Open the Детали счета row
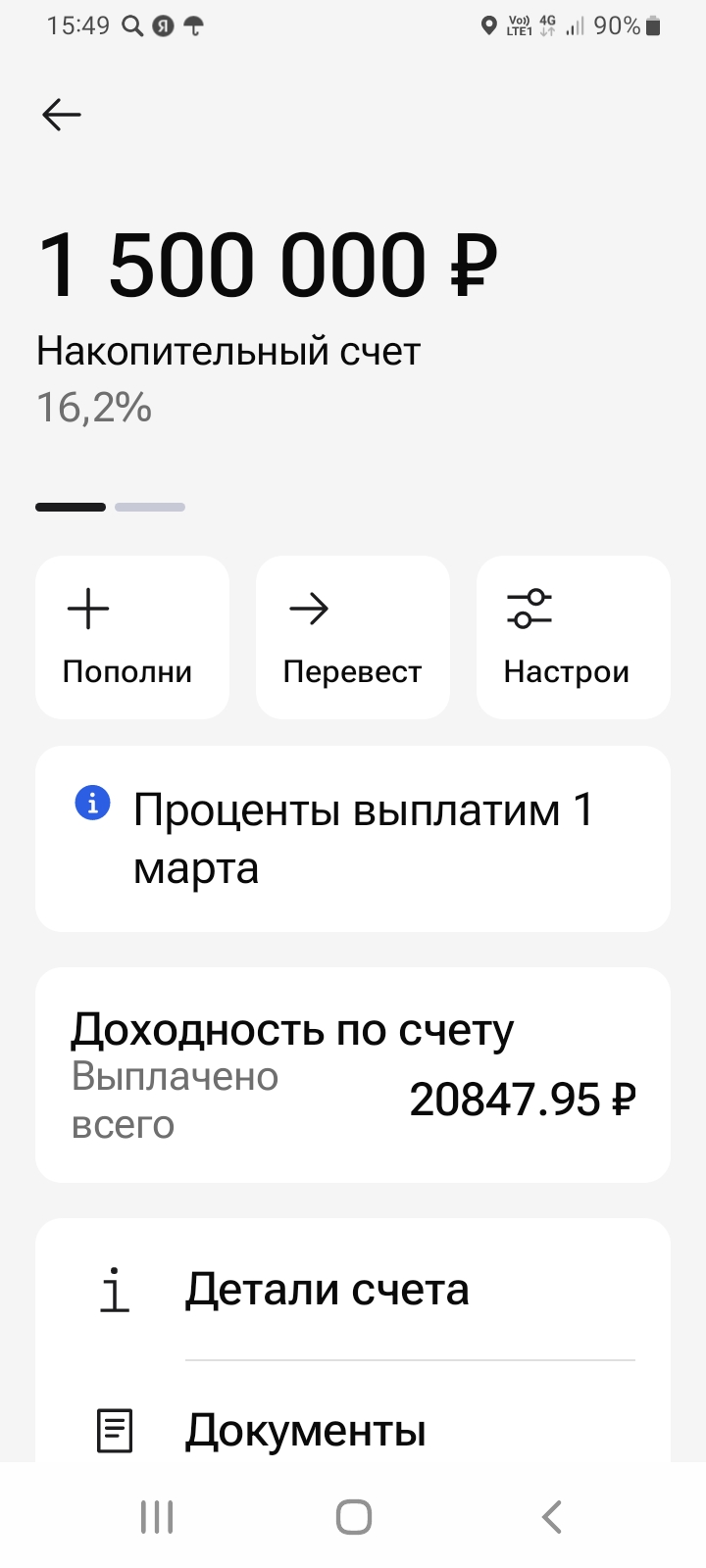The image size is (706, 1568). [353, 1290]
